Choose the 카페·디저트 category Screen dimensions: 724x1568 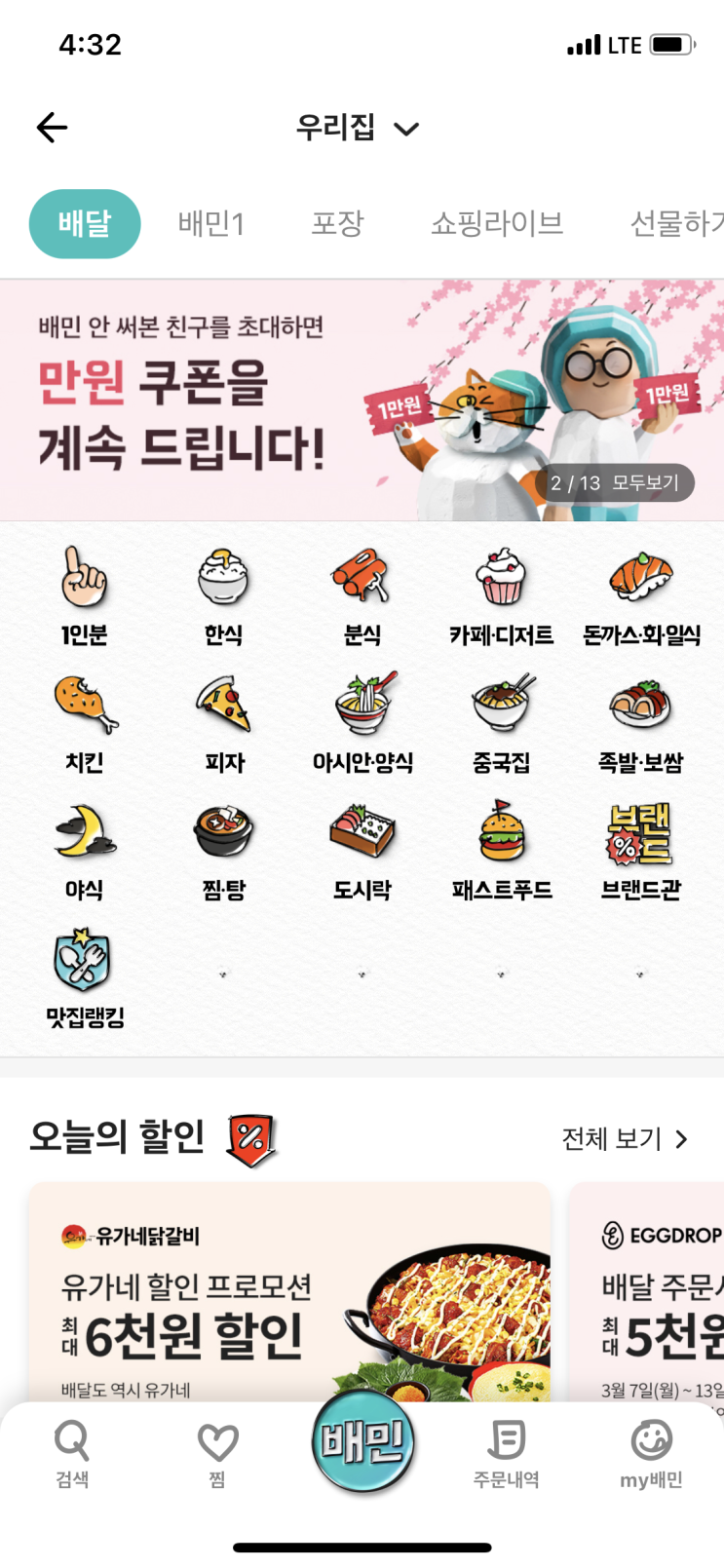pos(501,596)
